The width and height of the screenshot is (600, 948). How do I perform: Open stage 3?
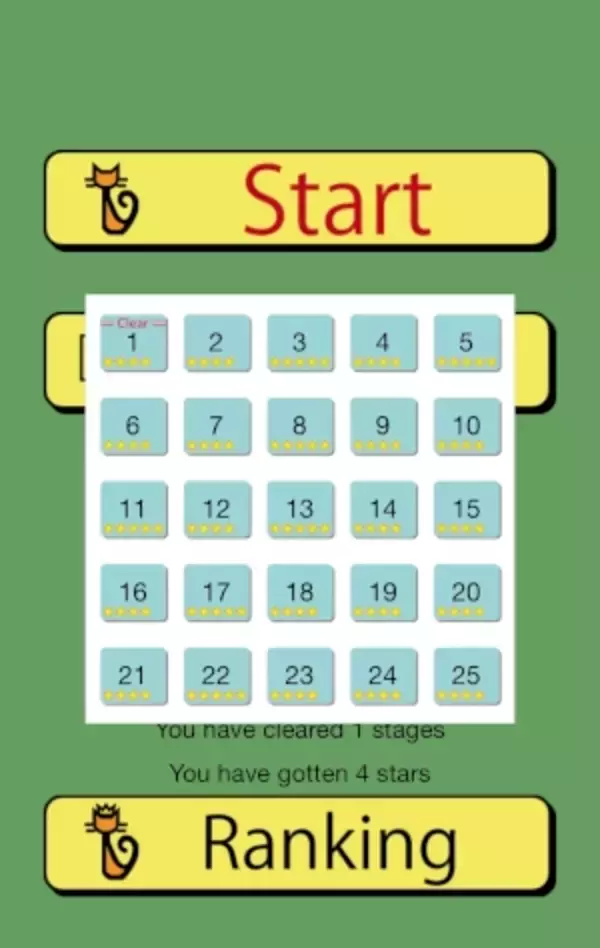pyautogui.click(x=300, y=343)
